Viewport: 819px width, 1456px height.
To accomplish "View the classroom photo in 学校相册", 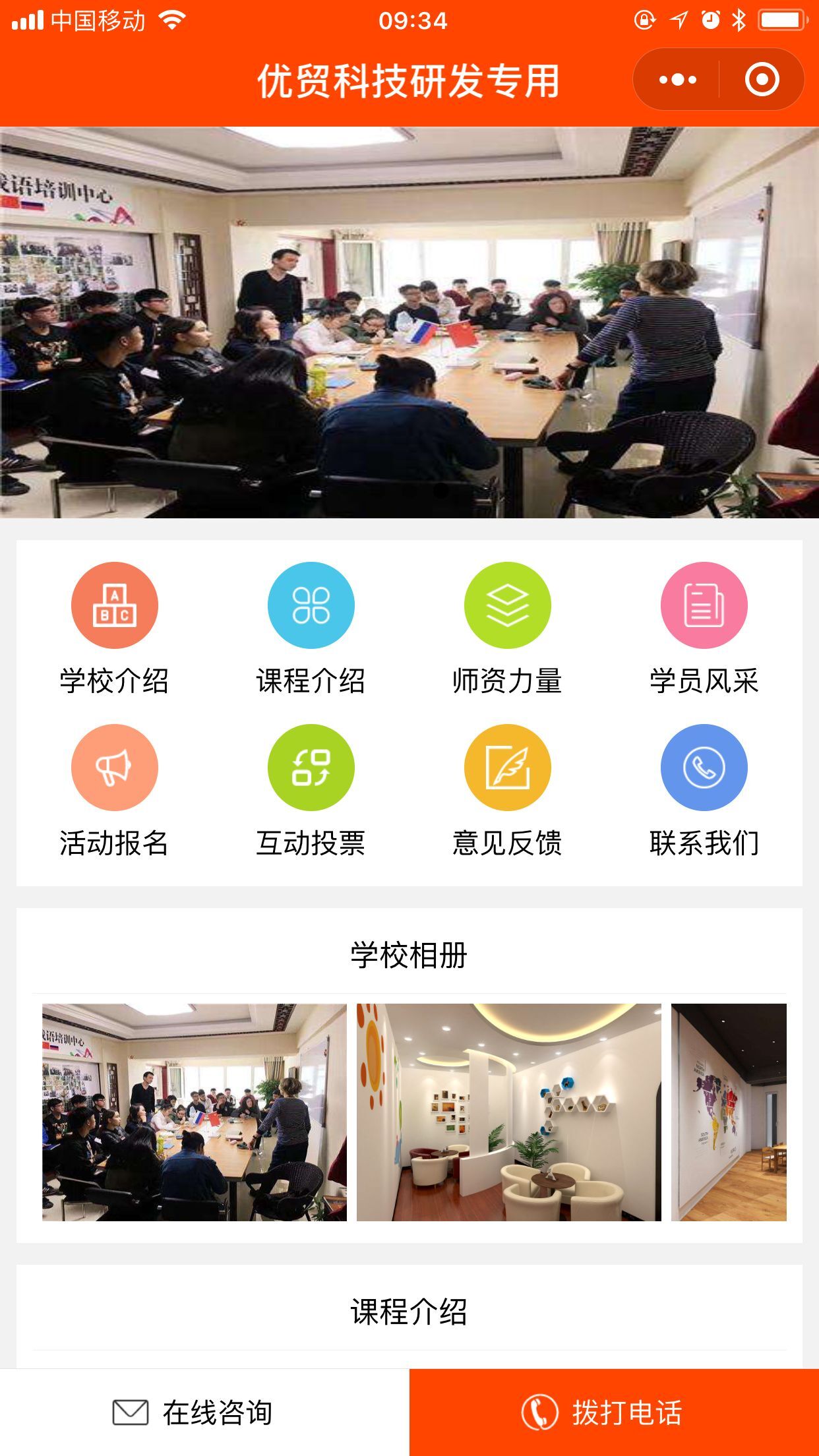I will coord(195,1112).
